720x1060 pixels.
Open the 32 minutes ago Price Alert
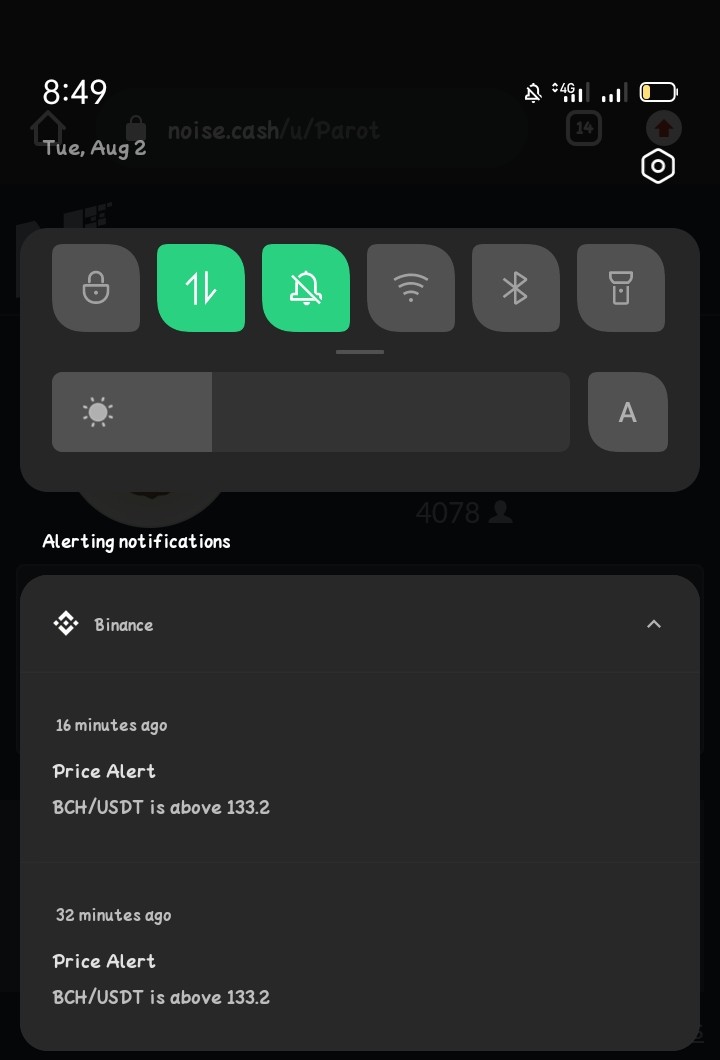tap(360, 957)
